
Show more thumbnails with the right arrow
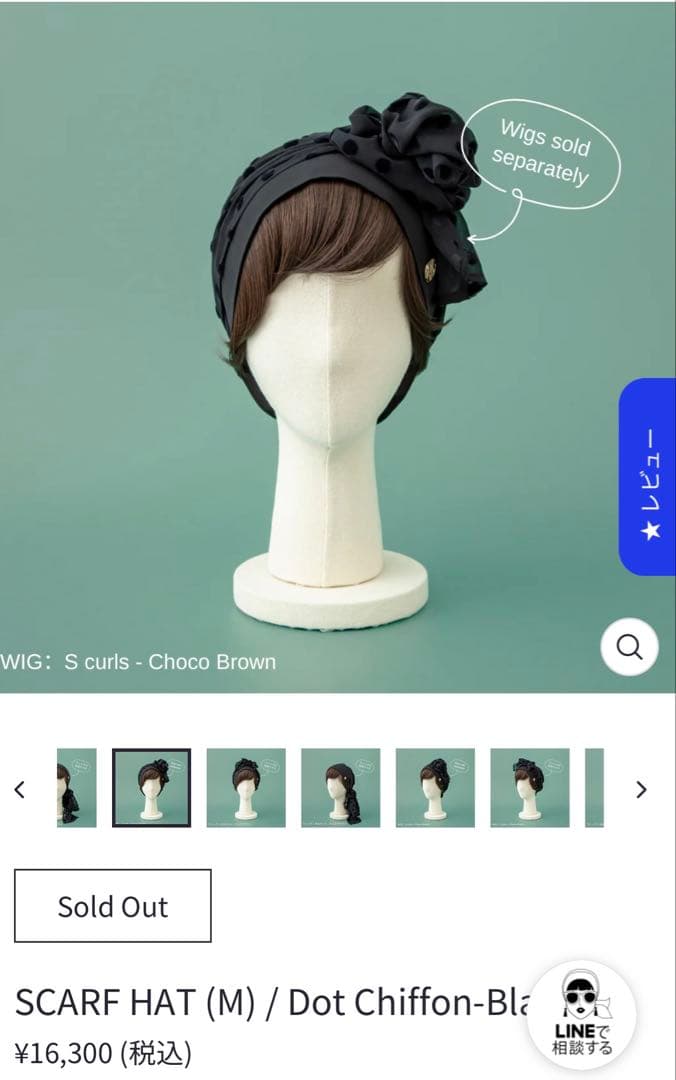(x=641, y=789)
